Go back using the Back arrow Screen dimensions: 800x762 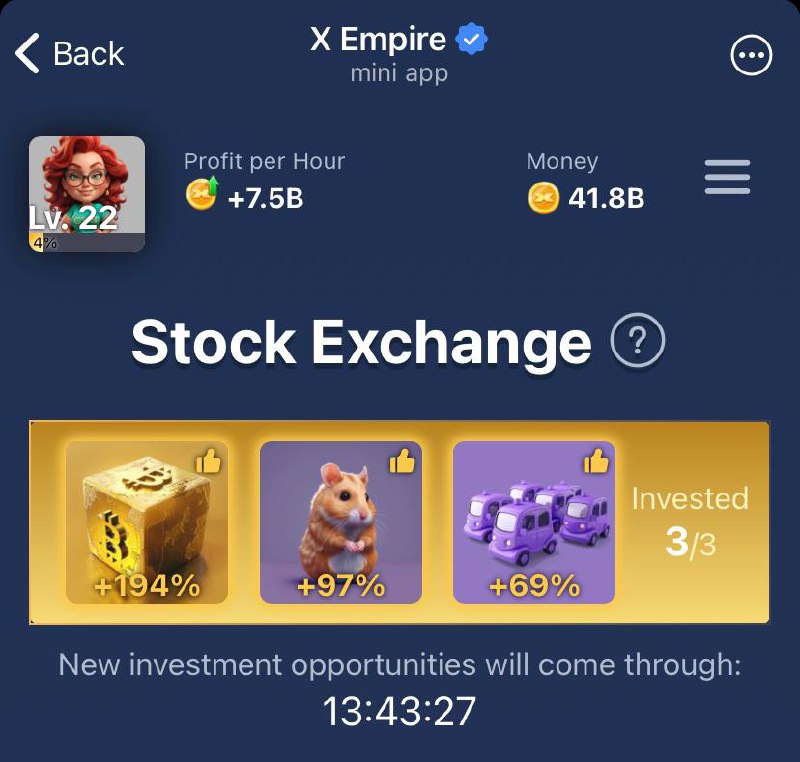[x=68, y=54]
